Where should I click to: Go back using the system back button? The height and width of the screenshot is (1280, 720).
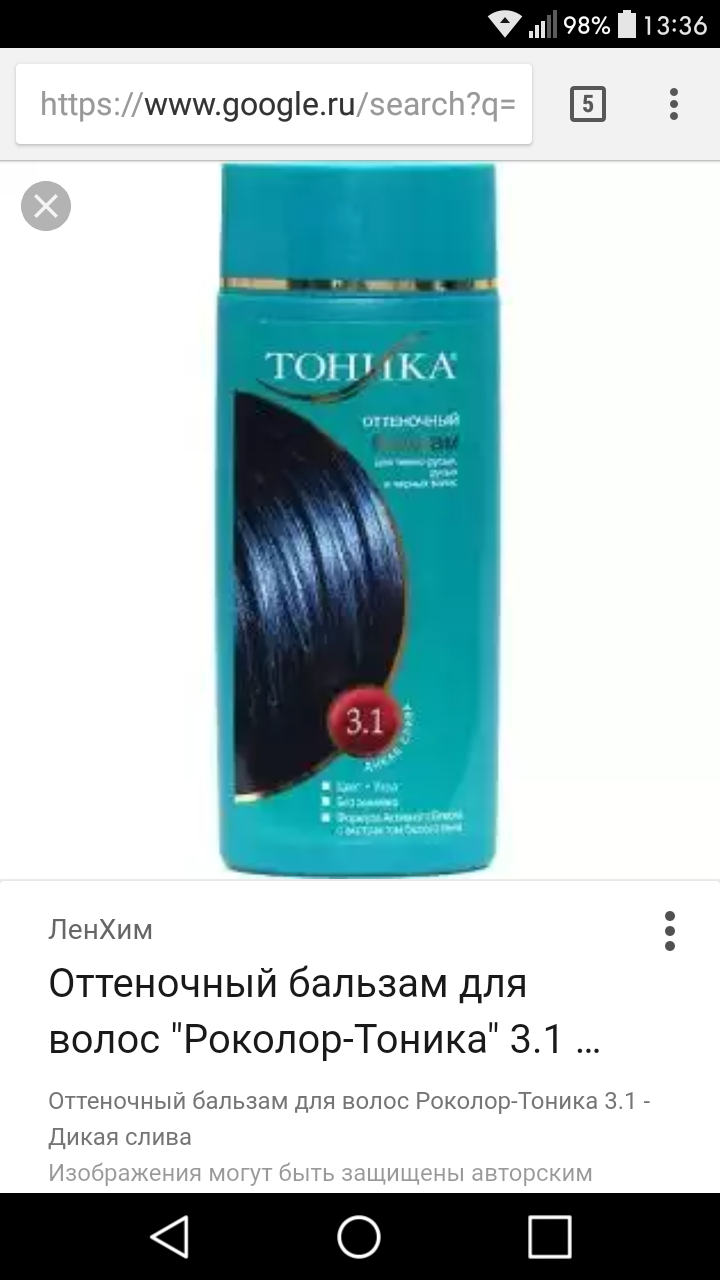(170, 1236)
